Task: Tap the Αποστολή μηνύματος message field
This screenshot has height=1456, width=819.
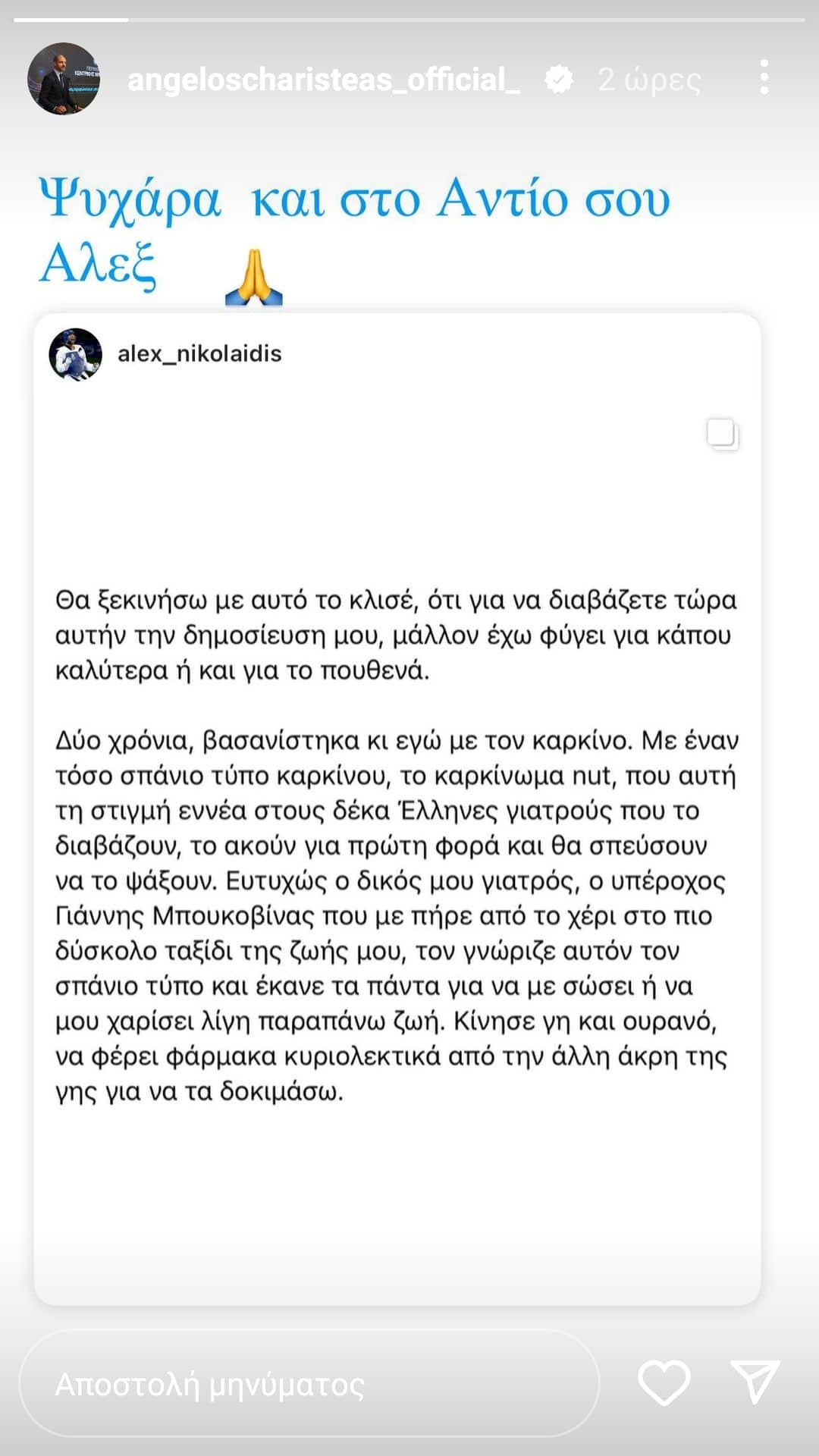Action: (x=309, y=1383)
